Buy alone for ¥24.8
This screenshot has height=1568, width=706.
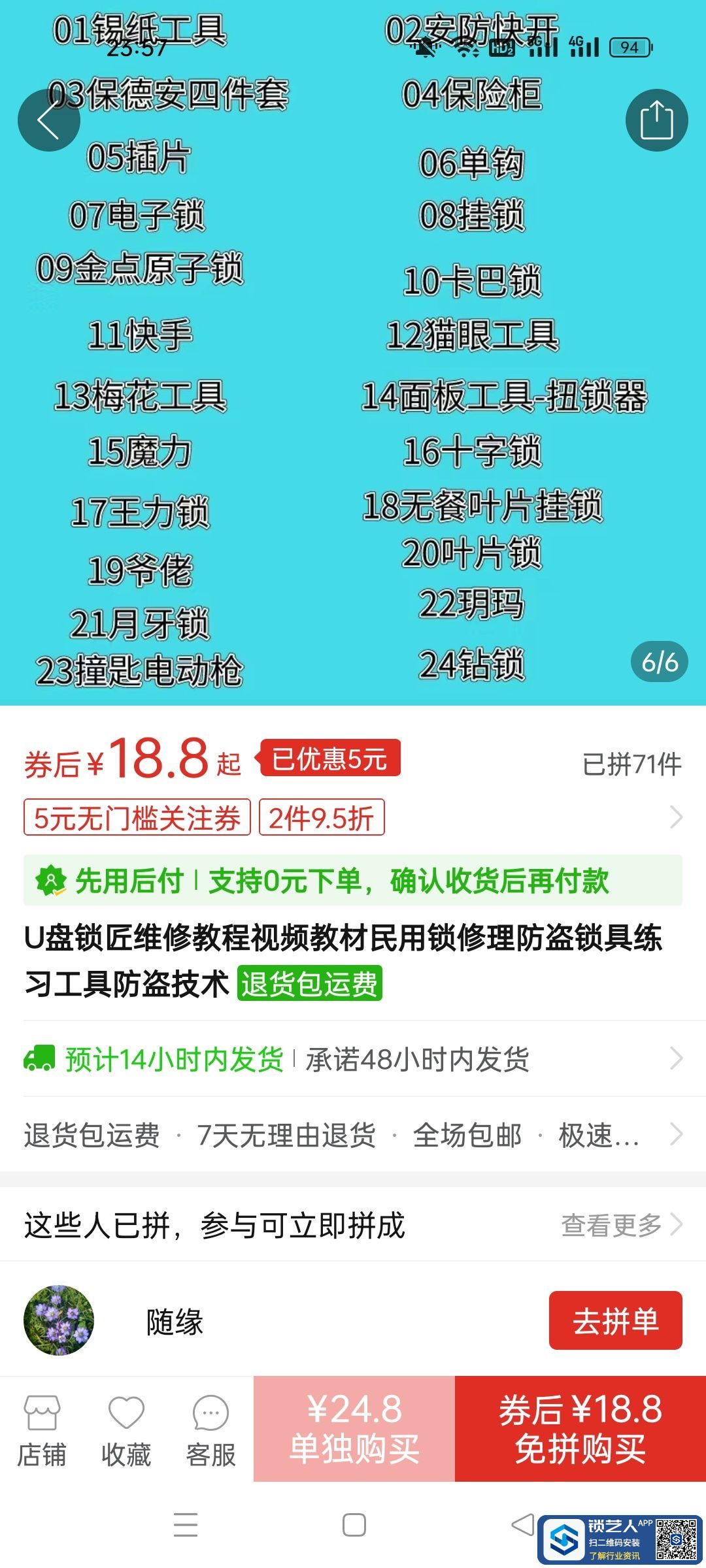354,1429
